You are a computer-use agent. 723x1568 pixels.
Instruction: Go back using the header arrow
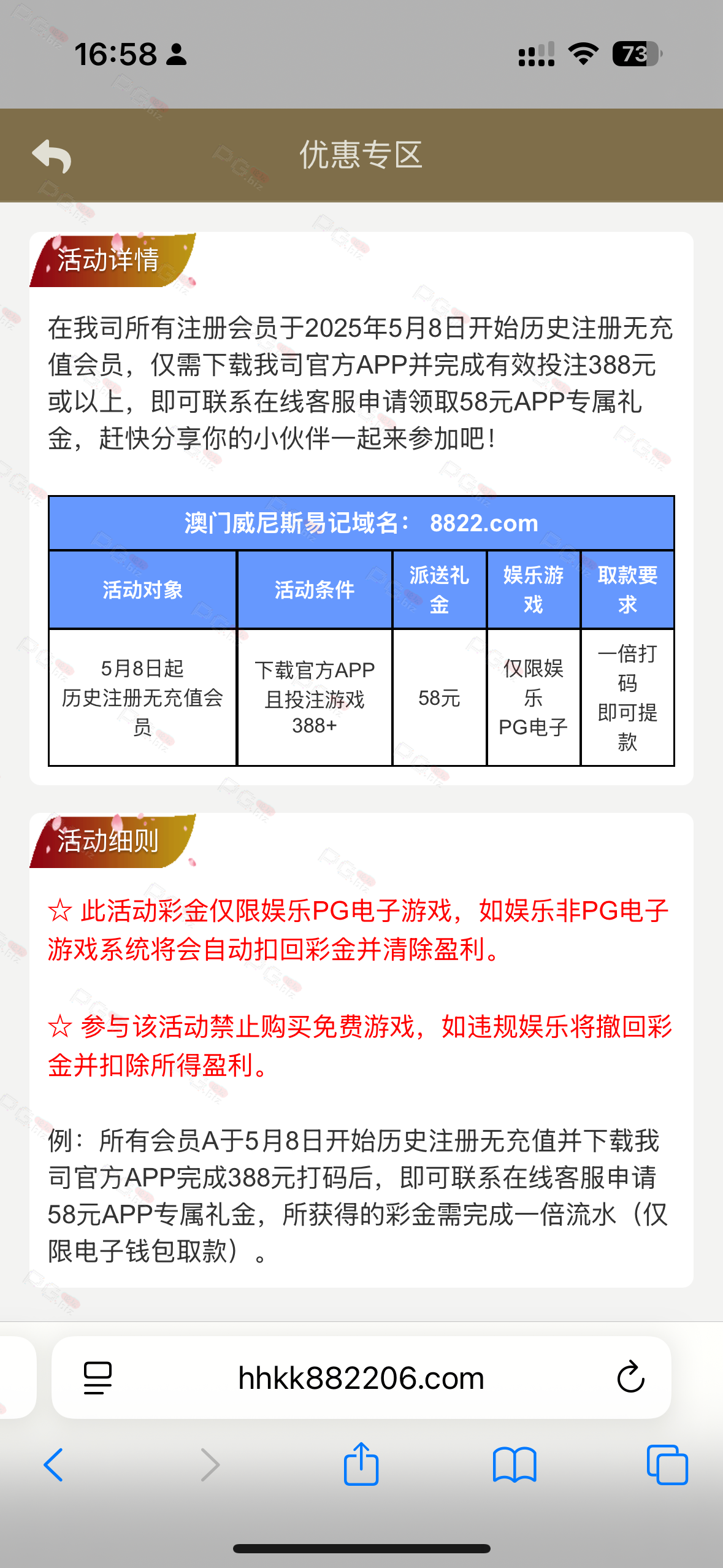coord(52,156)
